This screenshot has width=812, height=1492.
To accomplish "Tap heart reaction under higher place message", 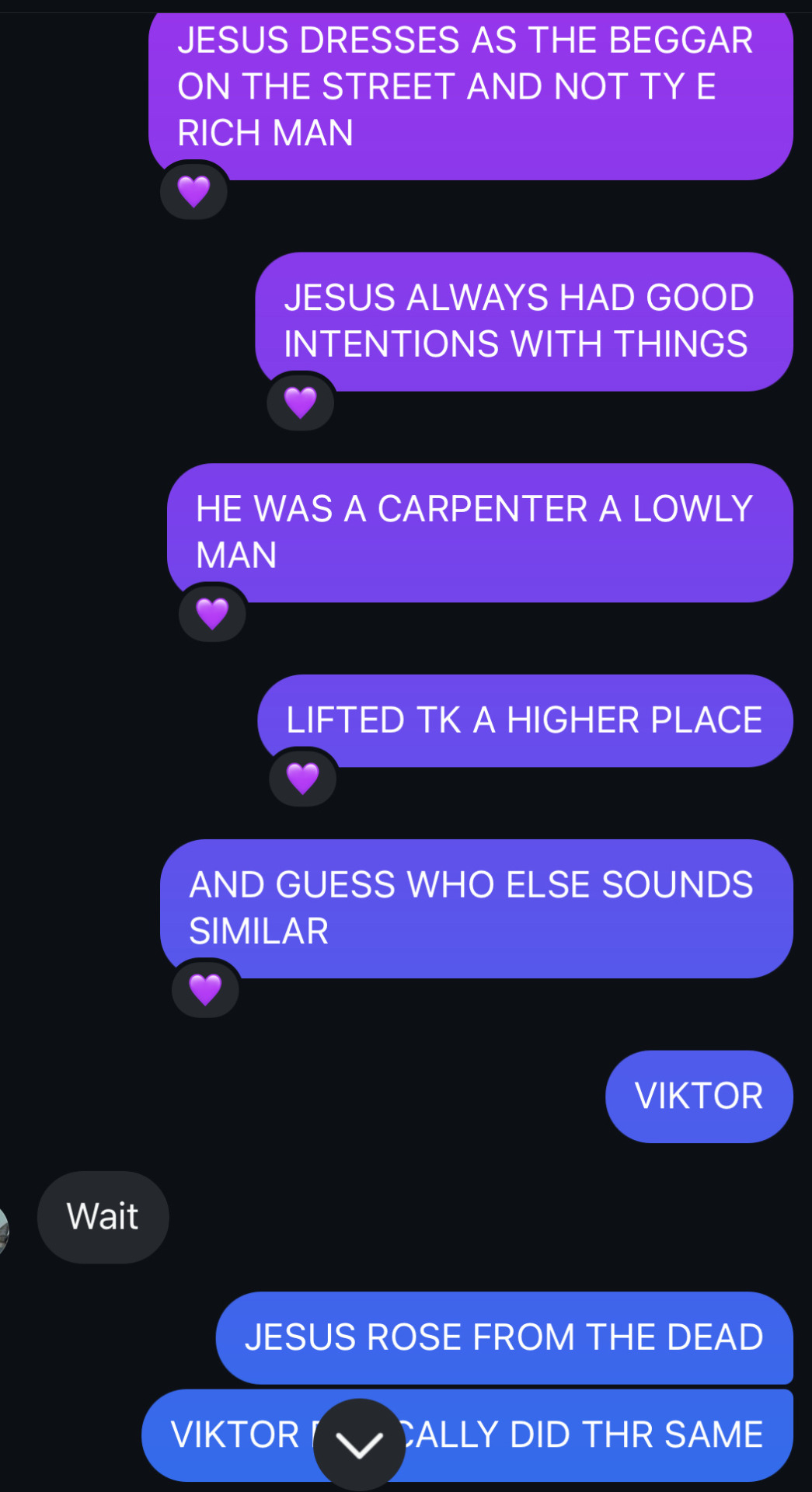I will tap(303, 778).
